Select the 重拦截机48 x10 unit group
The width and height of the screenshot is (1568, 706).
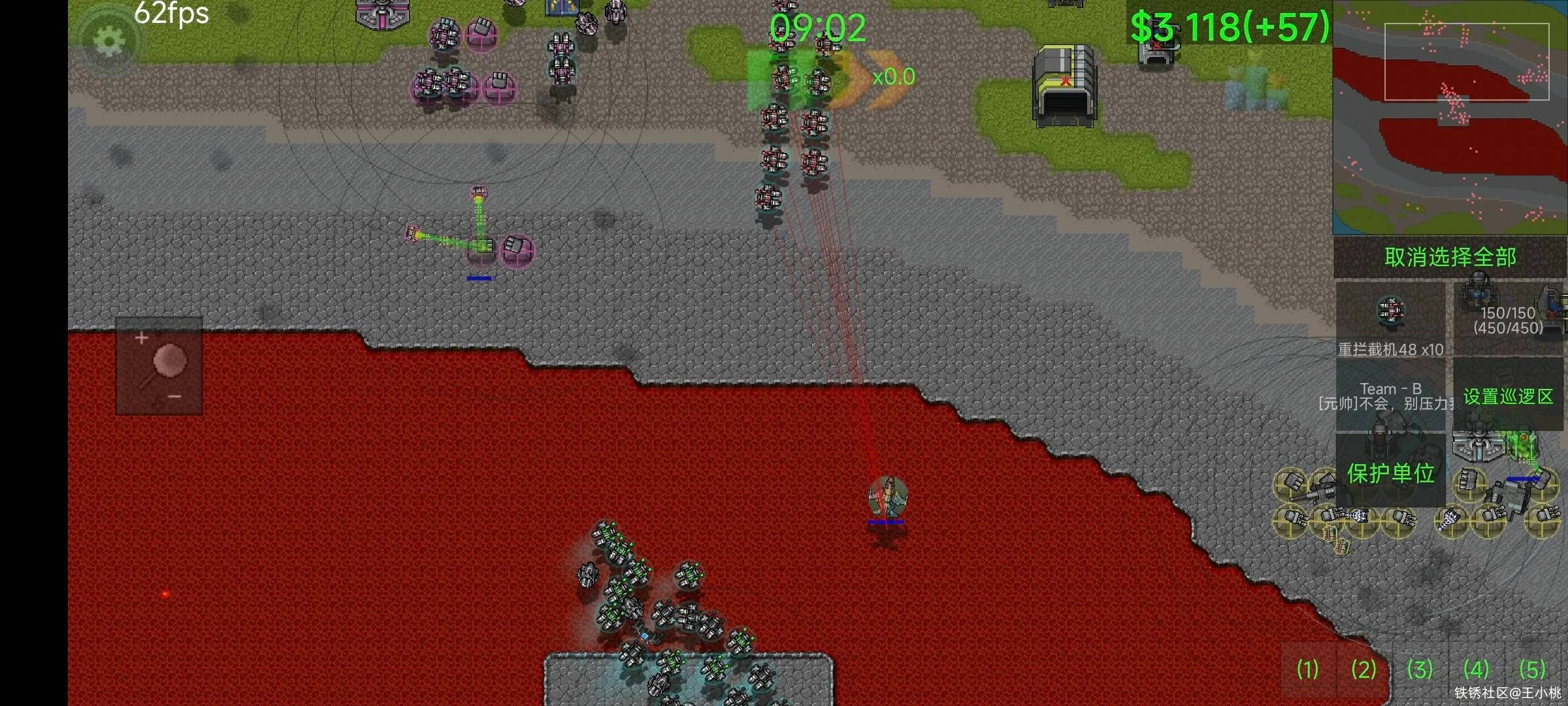(x=1390, y=320)
